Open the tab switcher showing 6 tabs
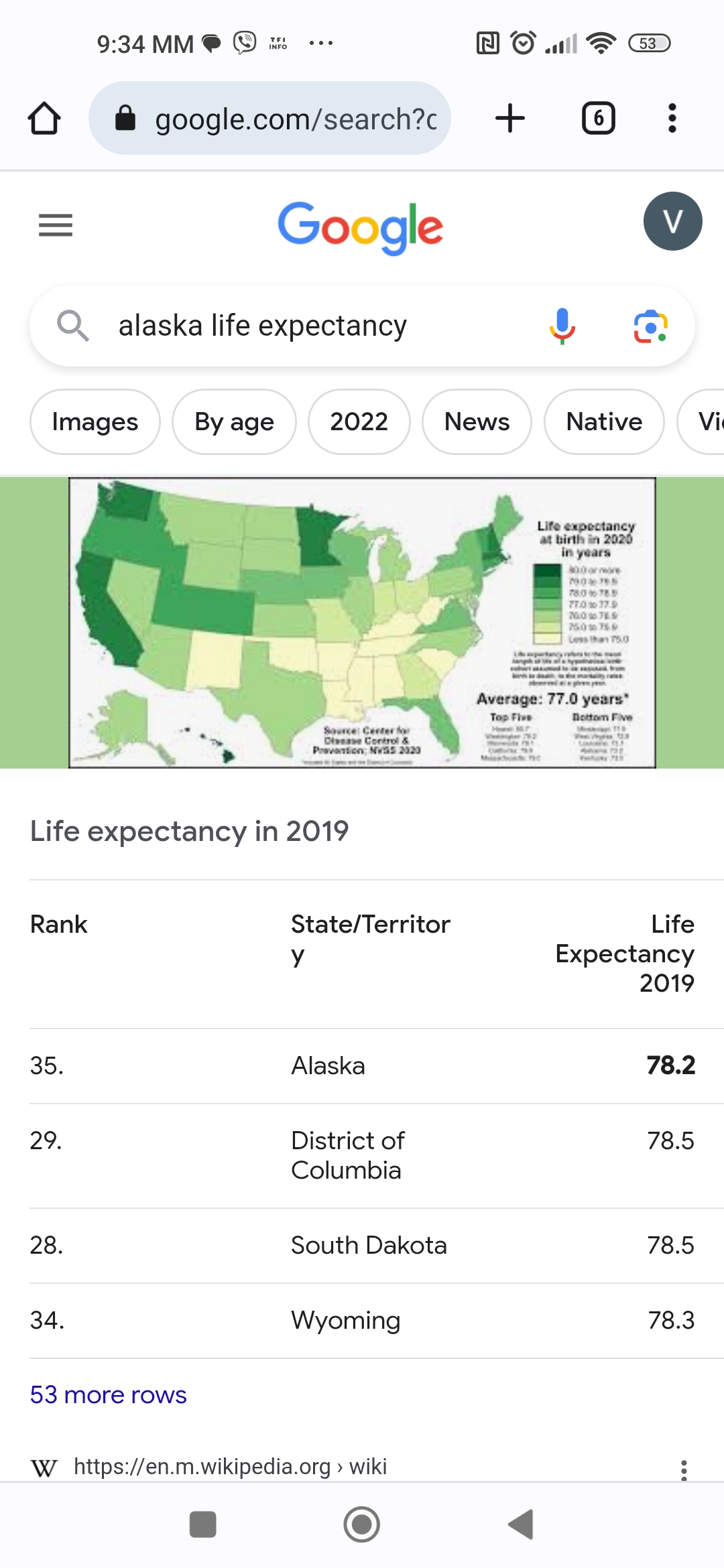Screen dimensions: 724x1568 pos(598,119)
